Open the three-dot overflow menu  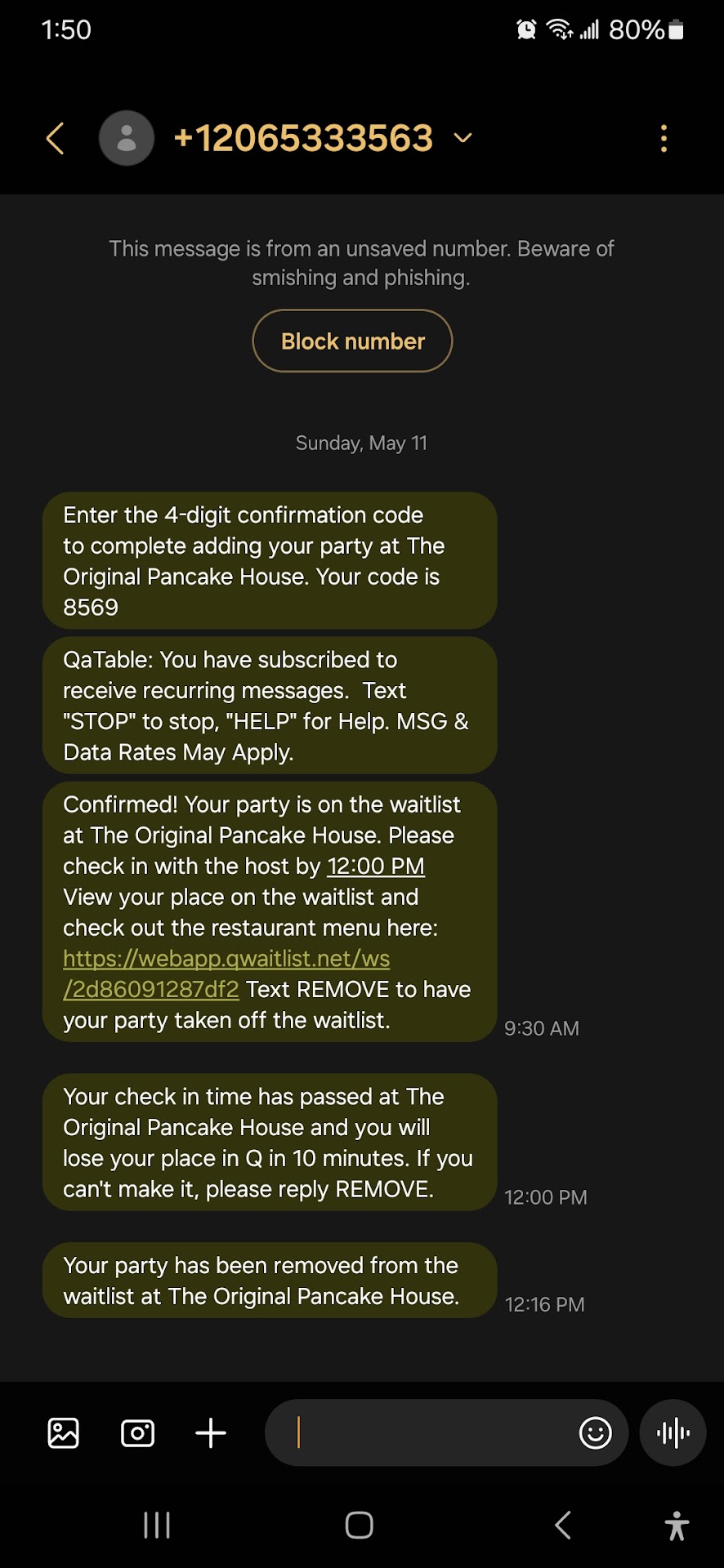pos(664,139)
